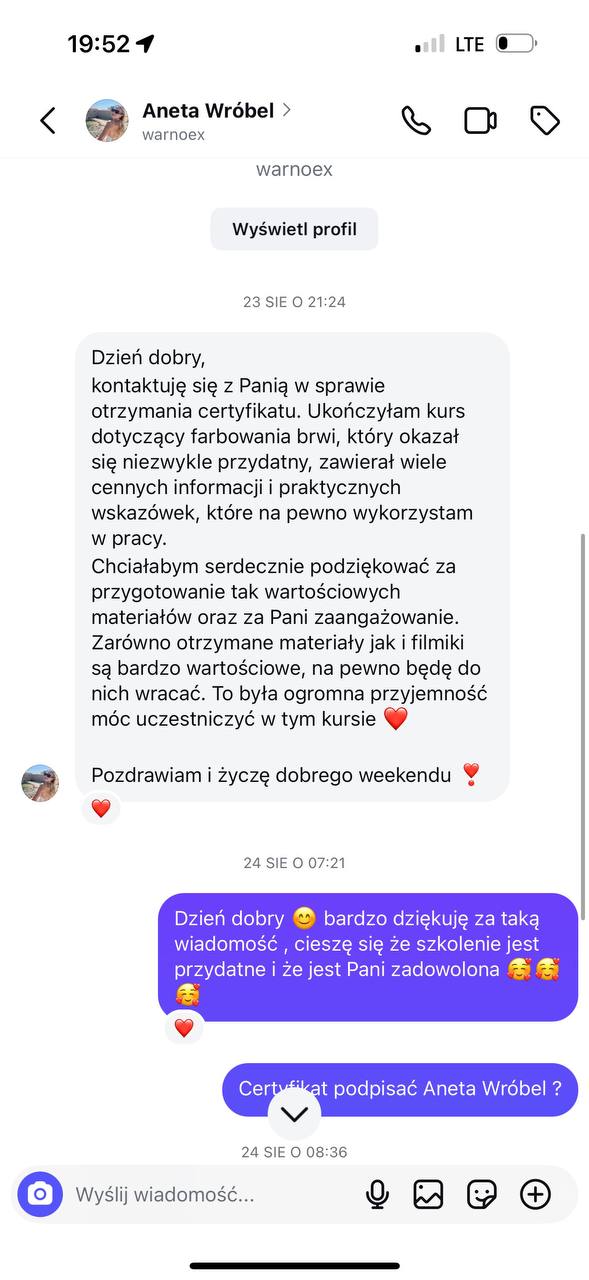
Task: Record a voice message with microphone
Action: [x=377, y=1194]
